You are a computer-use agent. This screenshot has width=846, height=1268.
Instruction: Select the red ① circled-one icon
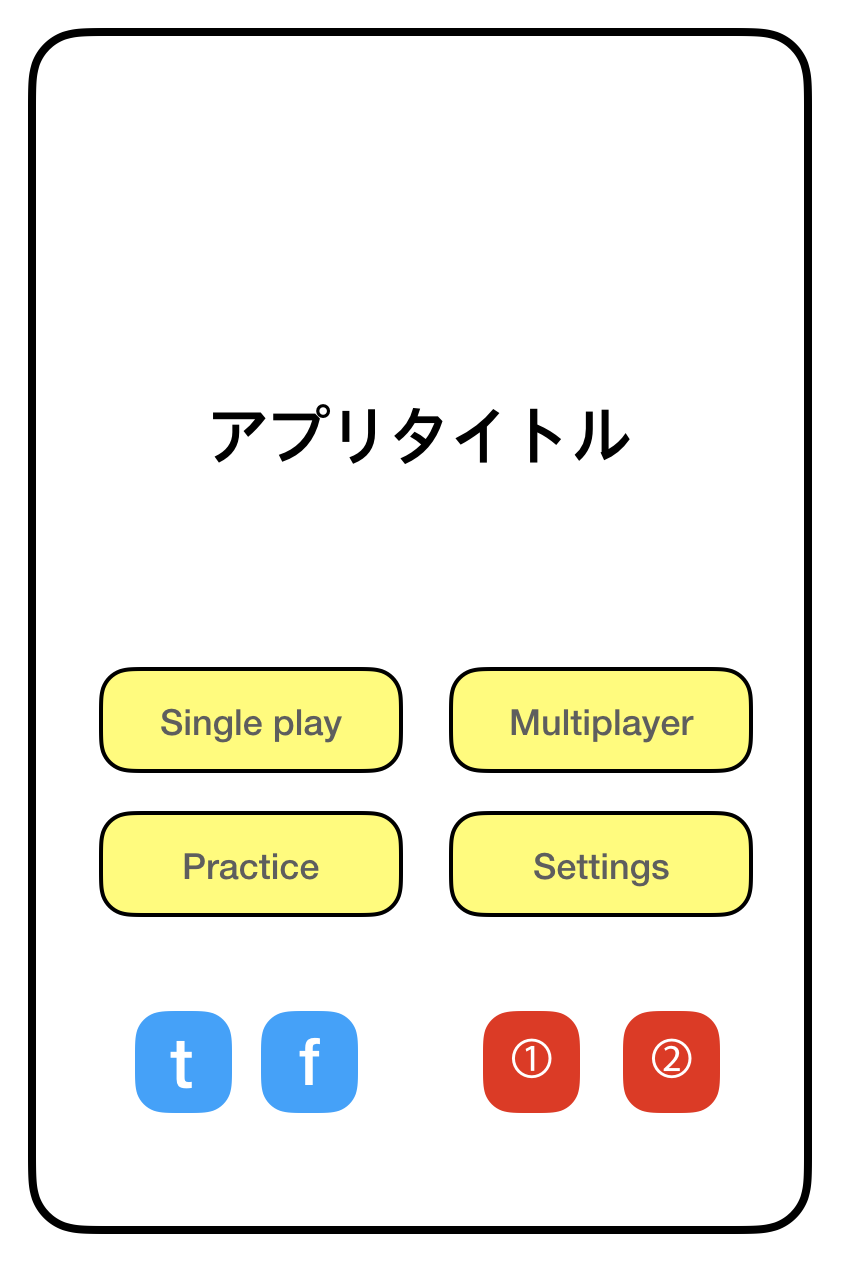pos(531,1061)
